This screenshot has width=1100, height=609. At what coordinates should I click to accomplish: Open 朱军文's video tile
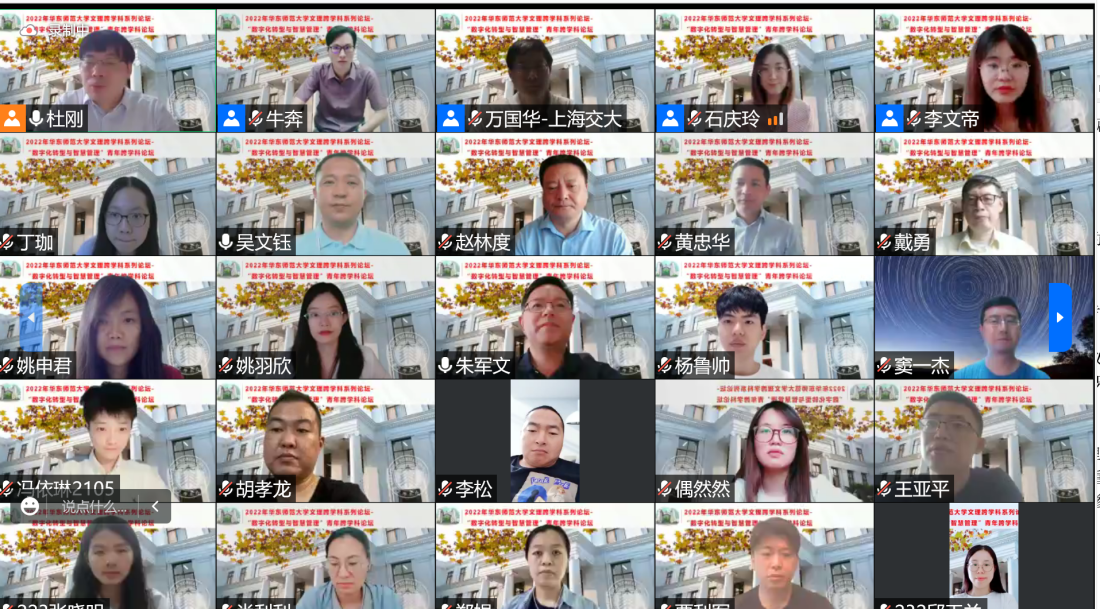[545, 318]
